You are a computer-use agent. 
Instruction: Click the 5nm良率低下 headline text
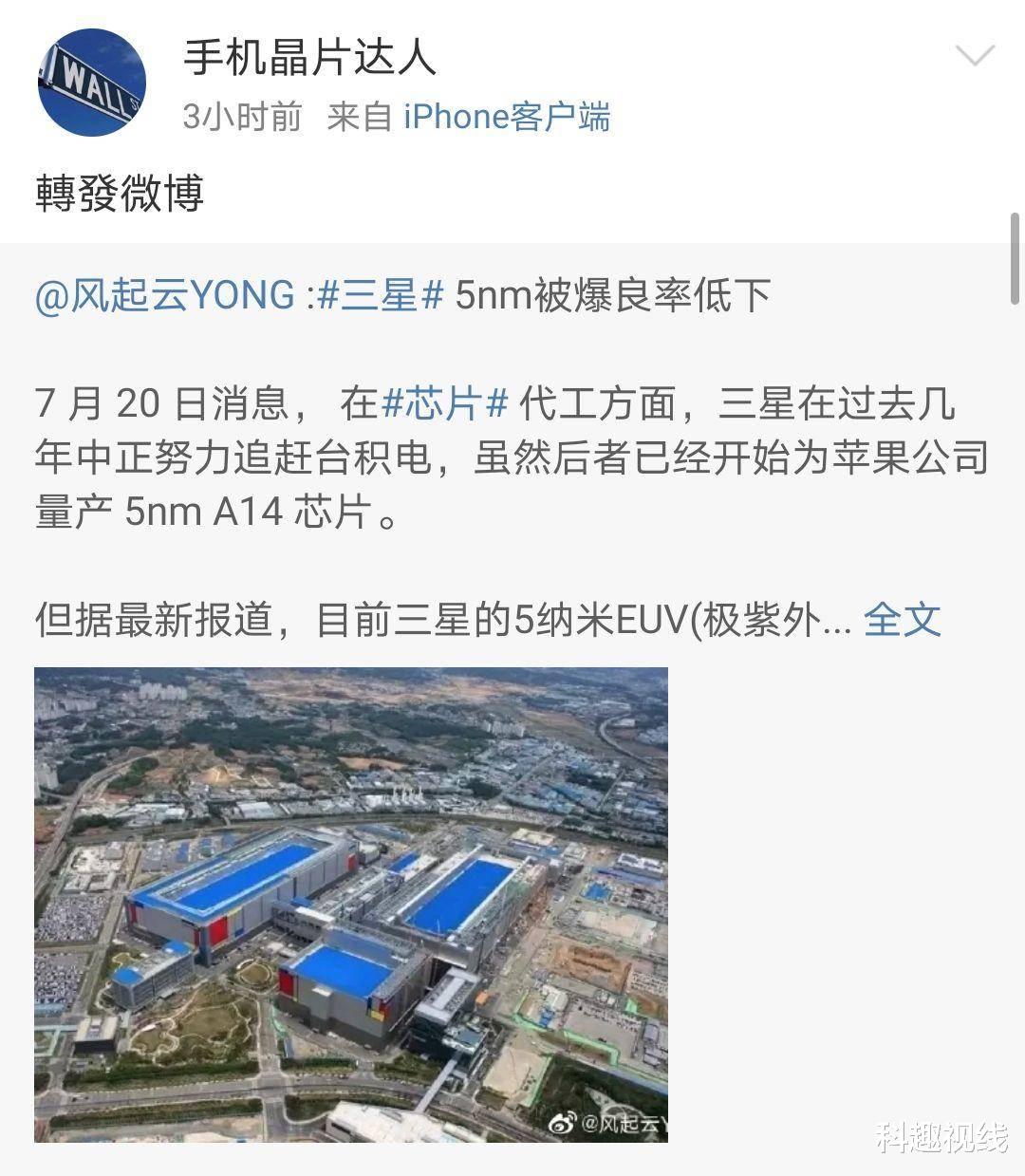pyautogui.click(x=612, y=295)
